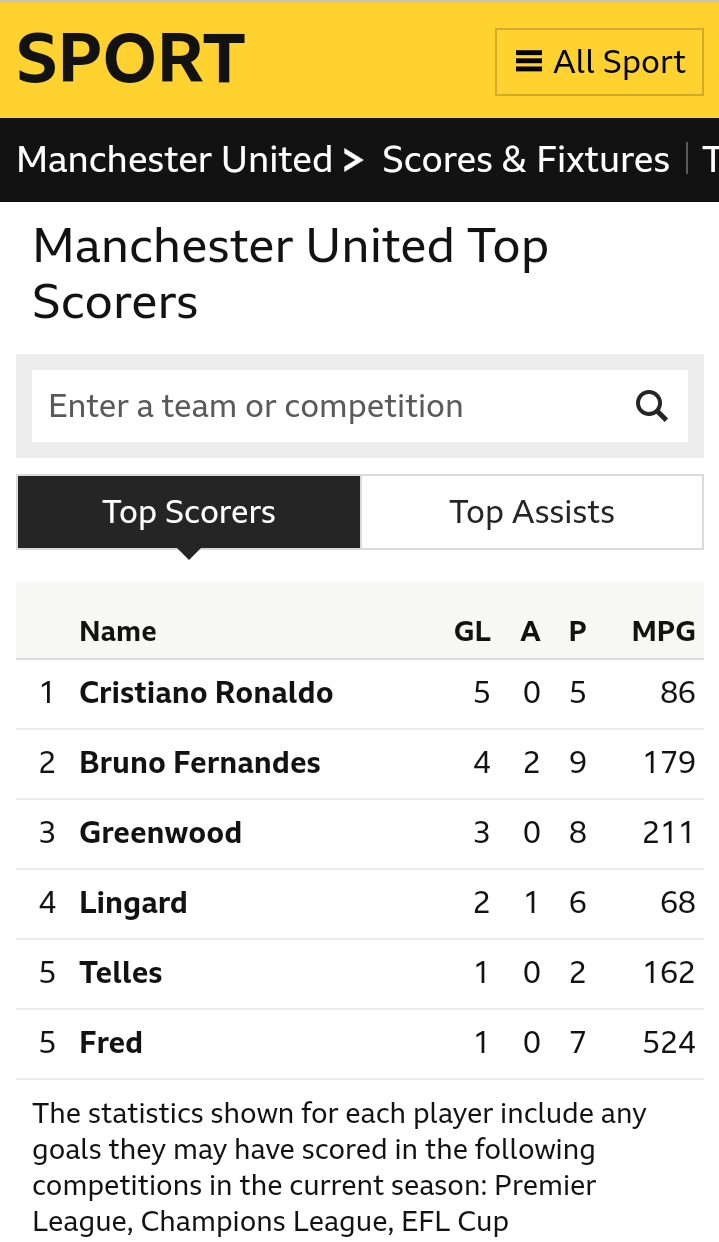This screenshot has height=1242, width=719.
Task: Tap the team or competition search field
Action: pos(330,406)
